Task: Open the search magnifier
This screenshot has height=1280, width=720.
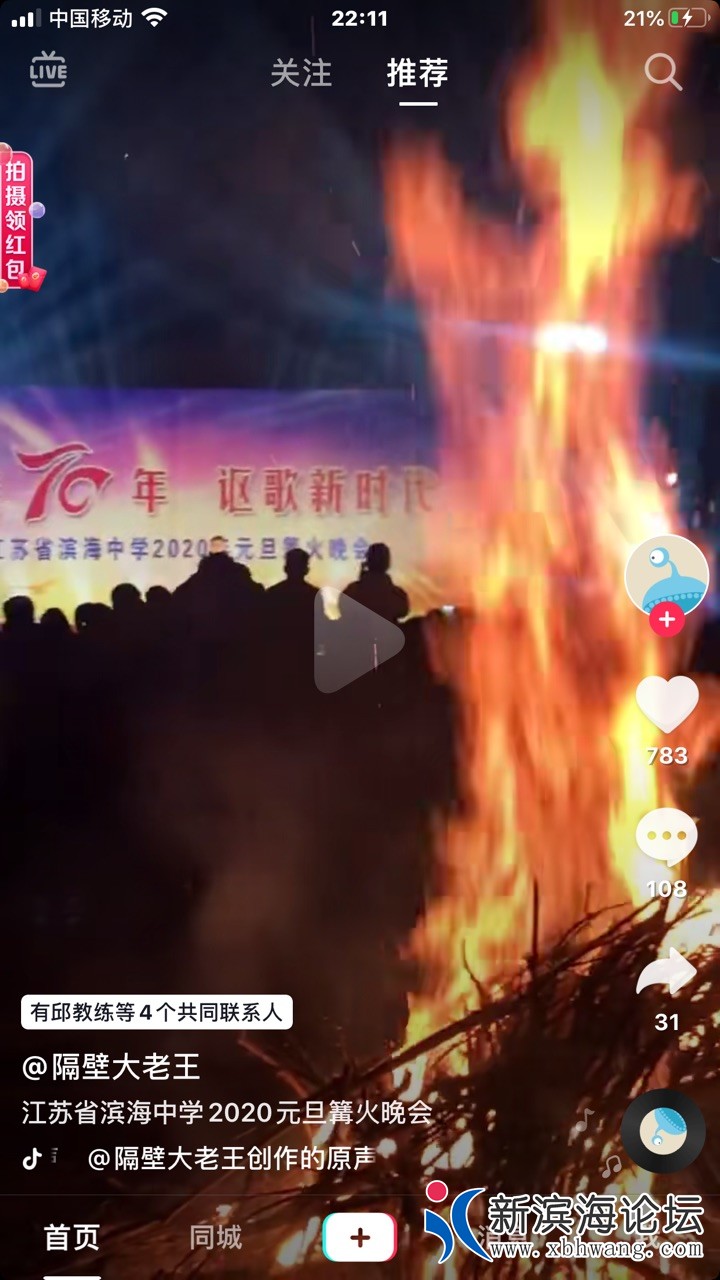Action: pos(662,72)
